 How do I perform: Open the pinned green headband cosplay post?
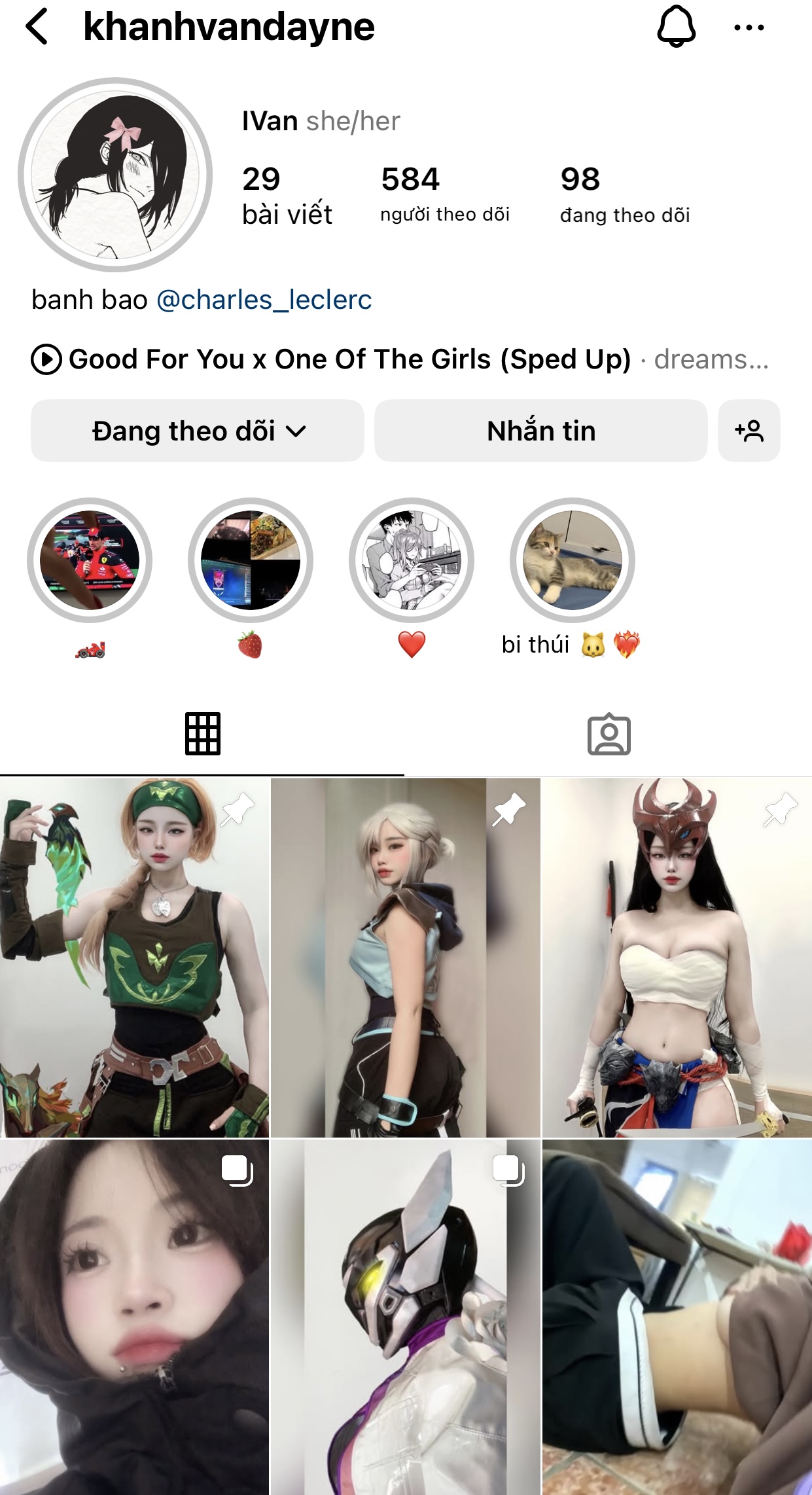coord(134,957)
